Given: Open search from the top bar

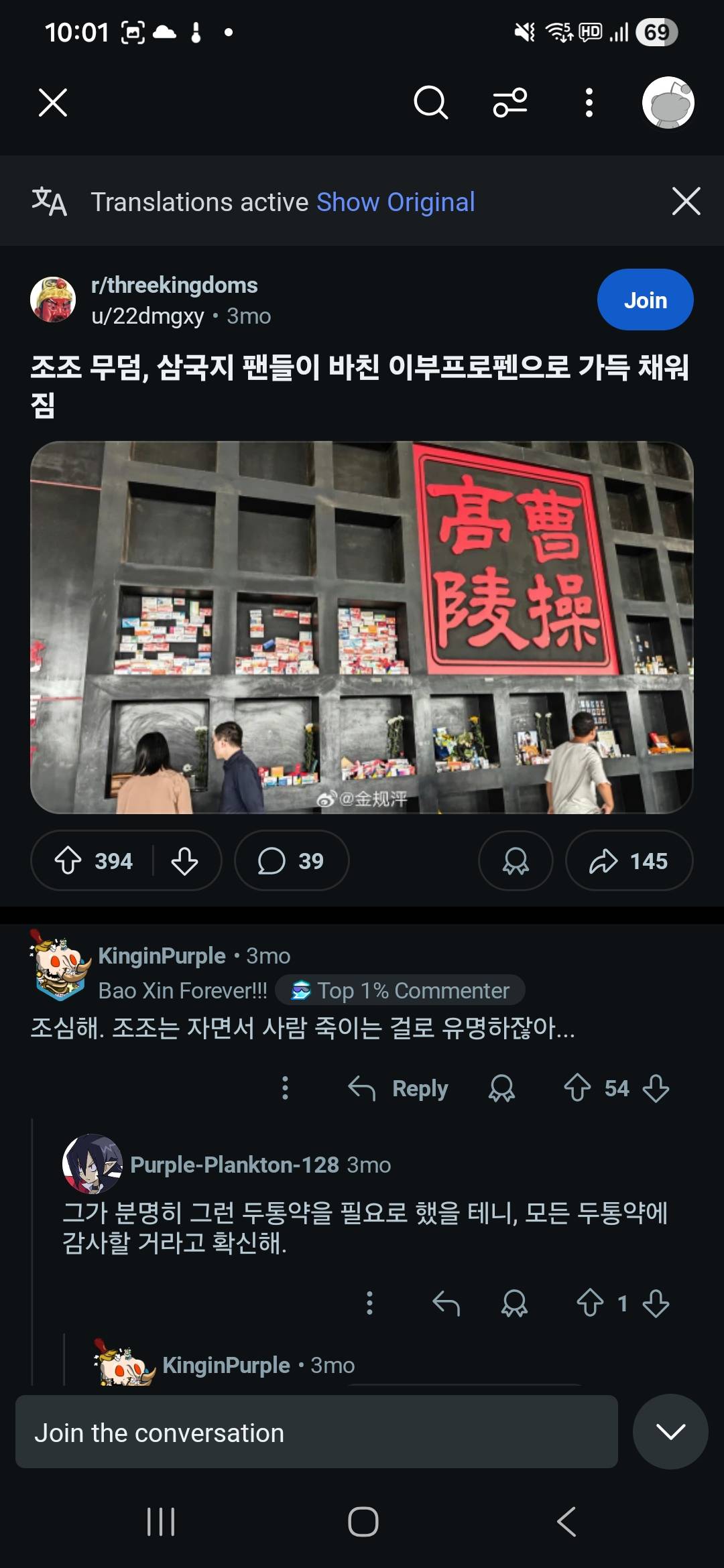Looking at the screenshot, I should tap(430, 103).
